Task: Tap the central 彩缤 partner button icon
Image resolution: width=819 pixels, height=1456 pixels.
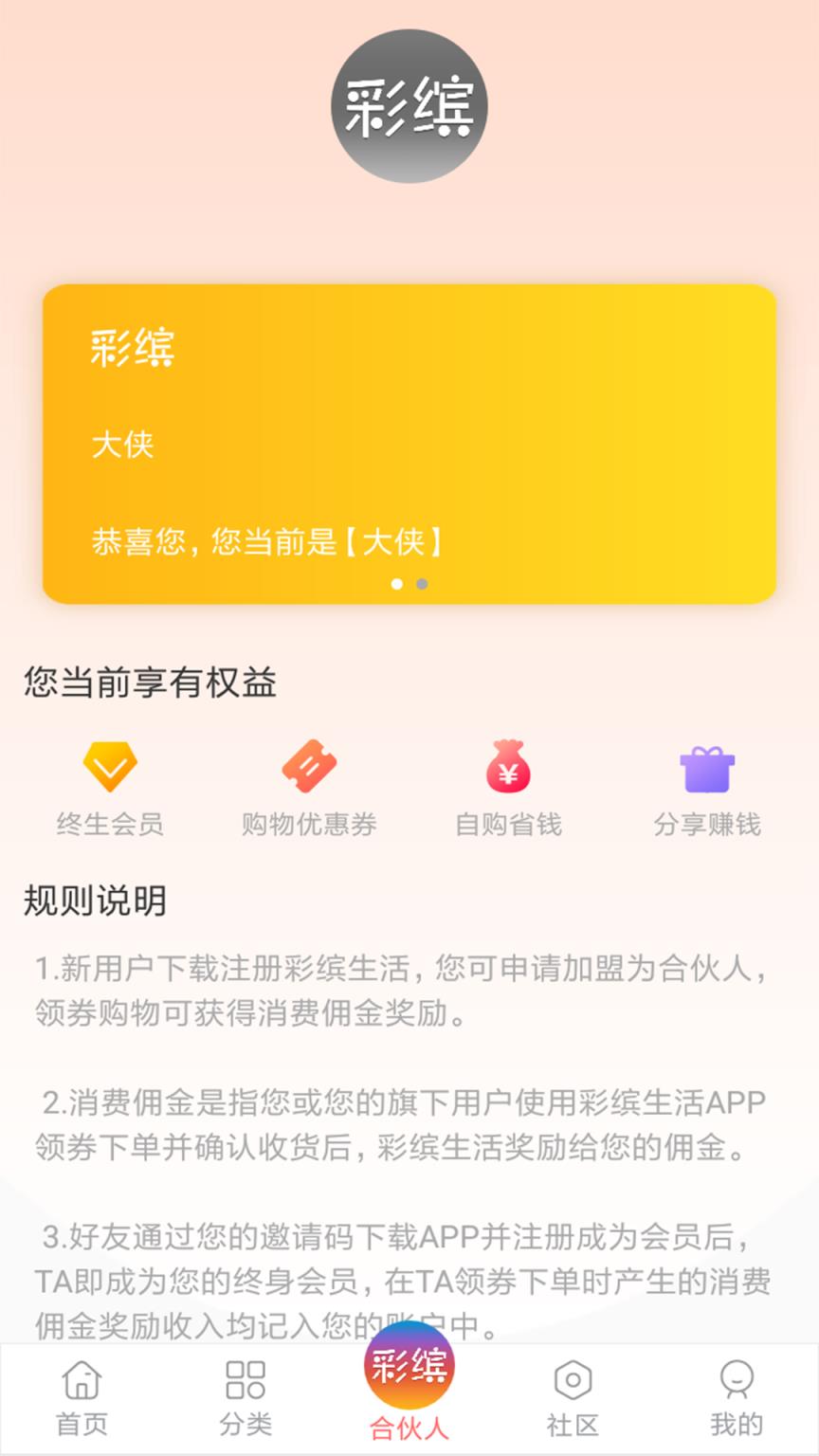Action: (x=409, y=1365)
